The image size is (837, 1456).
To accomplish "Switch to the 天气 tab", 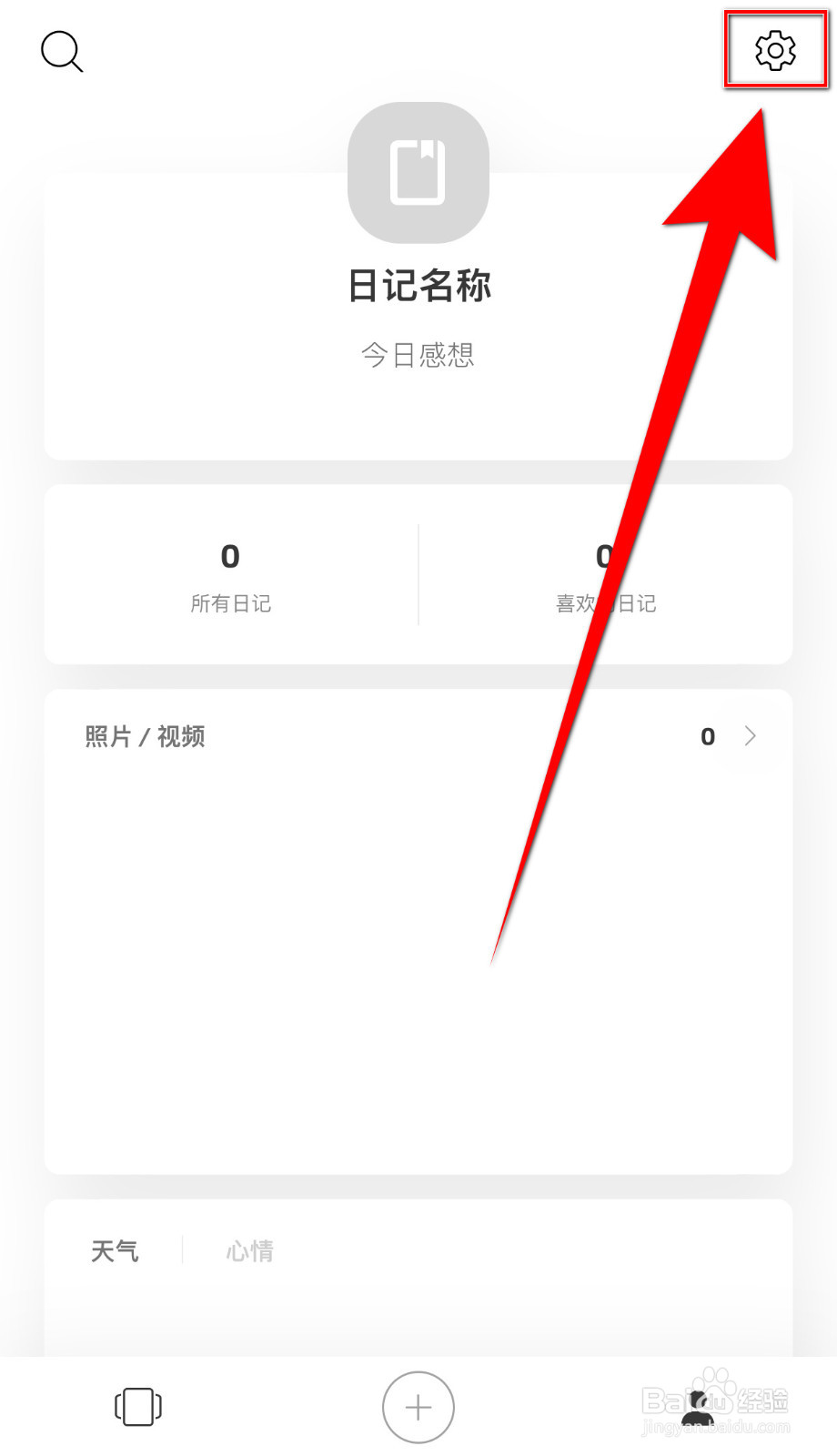I will pos(114,1251).
